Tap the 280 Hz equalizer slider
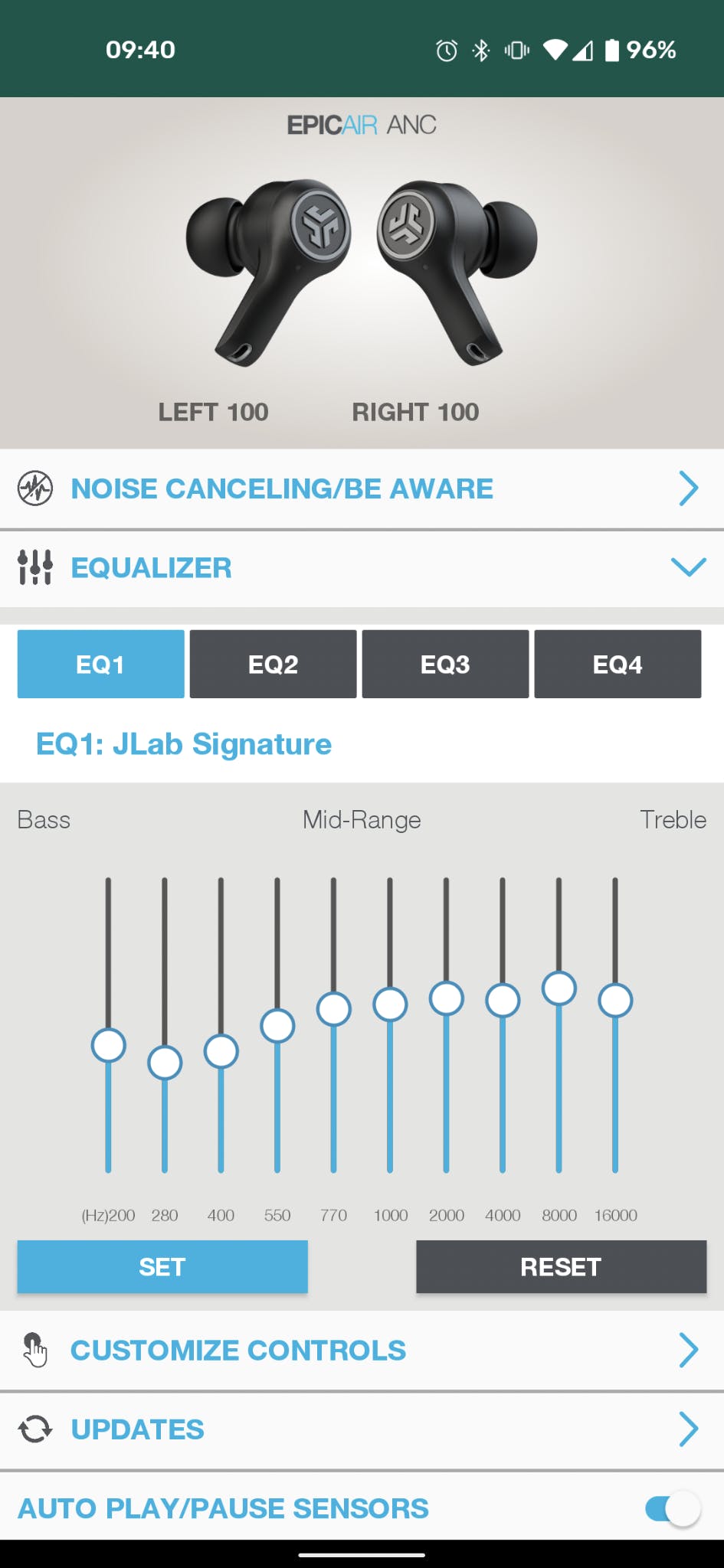Image resolution: width=724 pixels, height=1568 pixels. tap(165, 1063)
